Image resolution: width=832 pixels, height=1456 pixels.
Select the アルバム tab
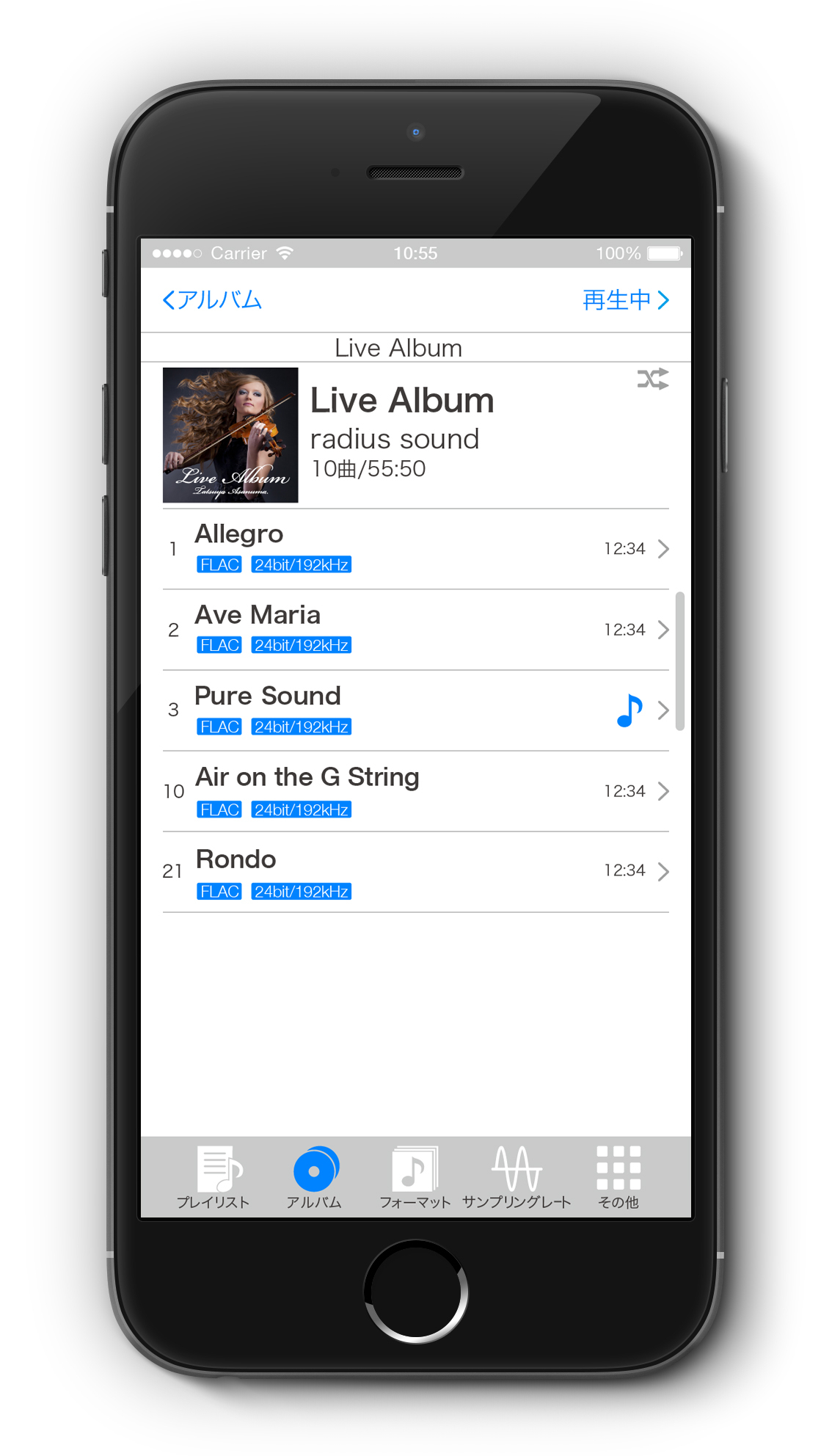315,1177
